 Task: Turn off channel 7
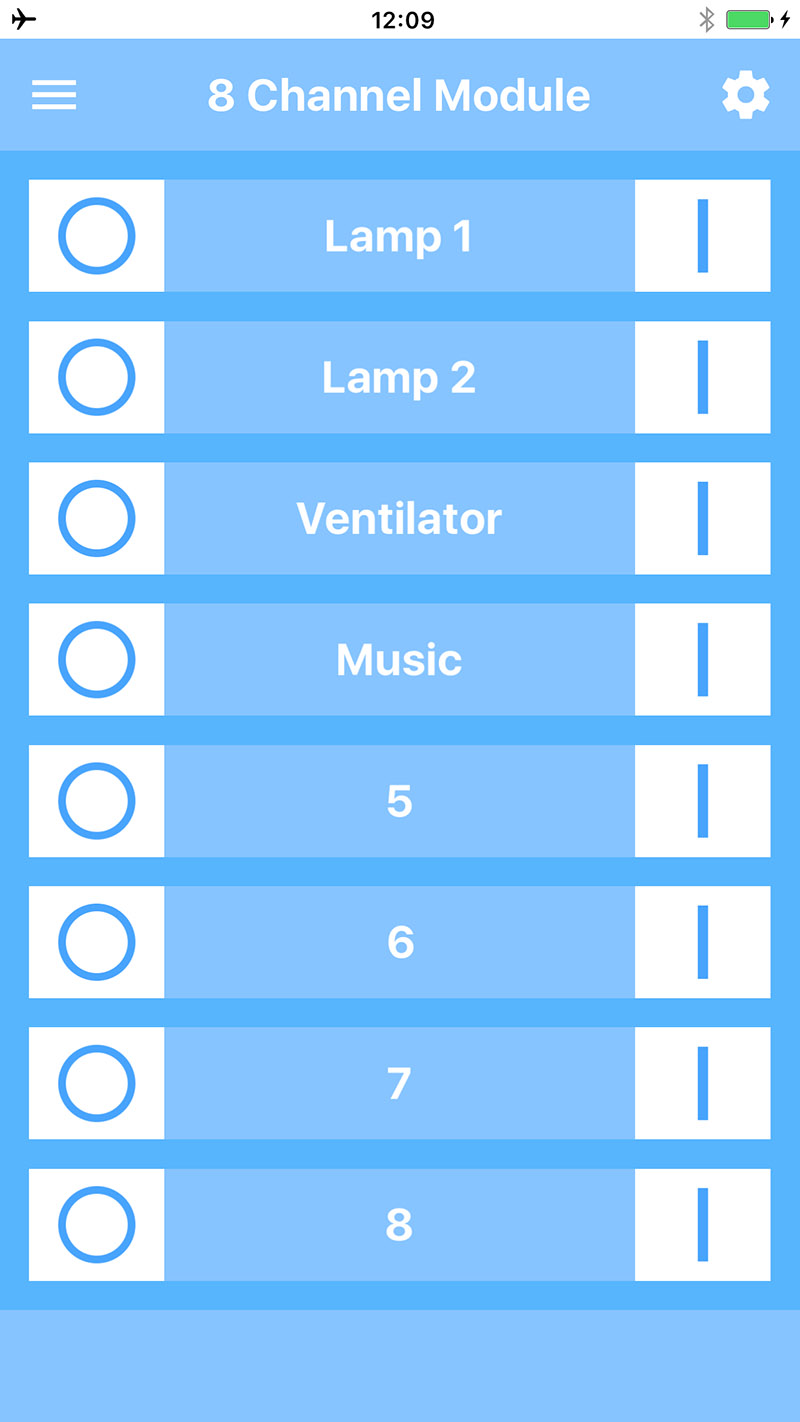[x=96, y=1083]
